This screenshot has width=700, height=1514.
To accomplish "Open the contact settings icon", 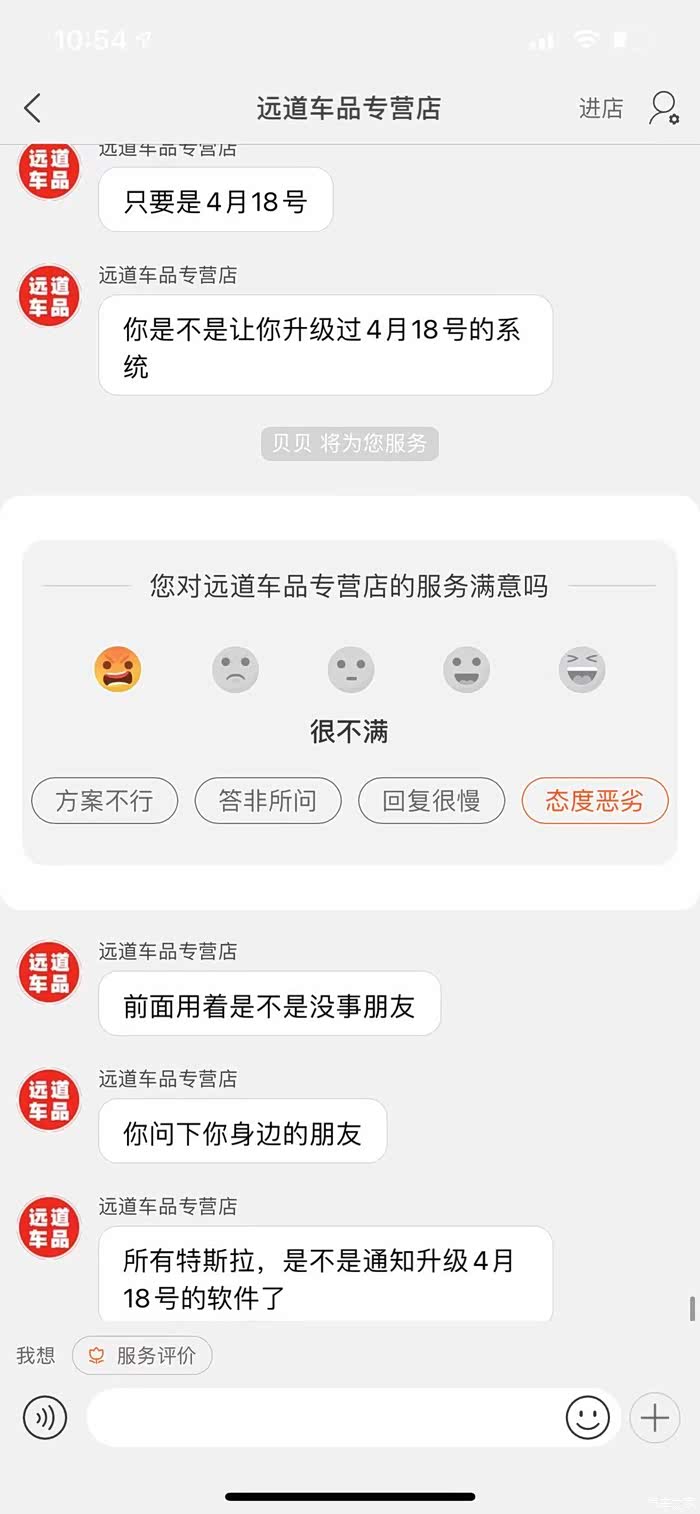I will [x=664, y=108].
